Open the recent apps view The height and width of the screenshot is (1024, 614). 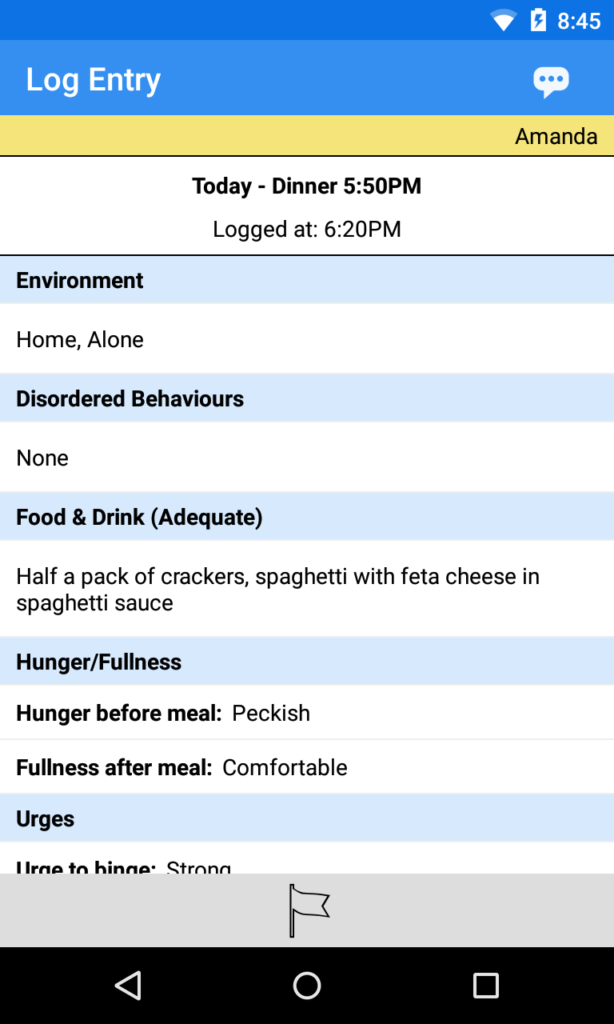(486, 985)
